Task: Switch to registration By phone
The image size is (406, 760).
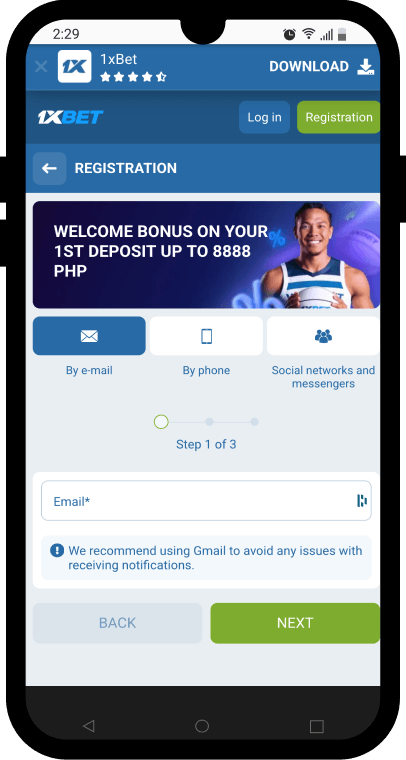Action: click(x=206, y=336)
